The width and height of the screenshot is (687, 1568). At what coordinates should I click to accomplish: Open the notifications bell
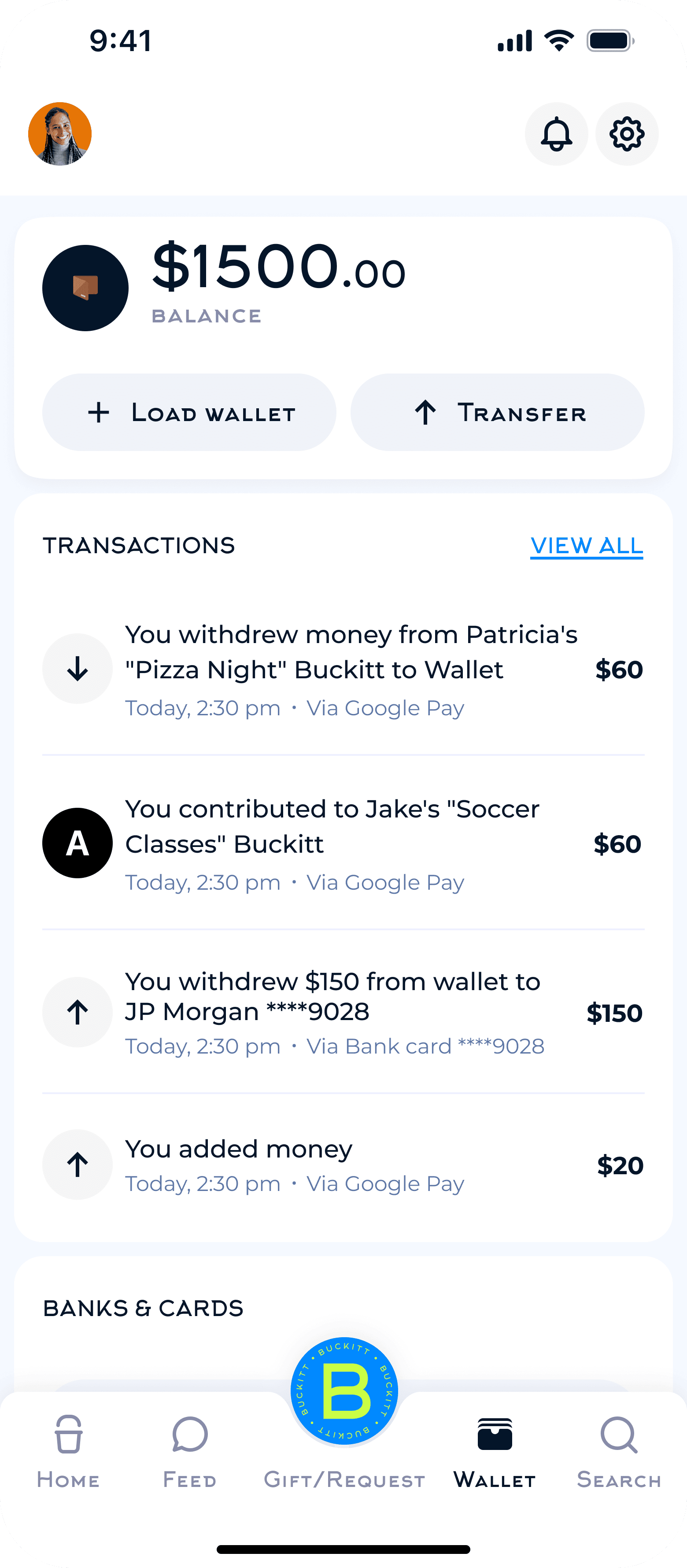click(556, 134)
